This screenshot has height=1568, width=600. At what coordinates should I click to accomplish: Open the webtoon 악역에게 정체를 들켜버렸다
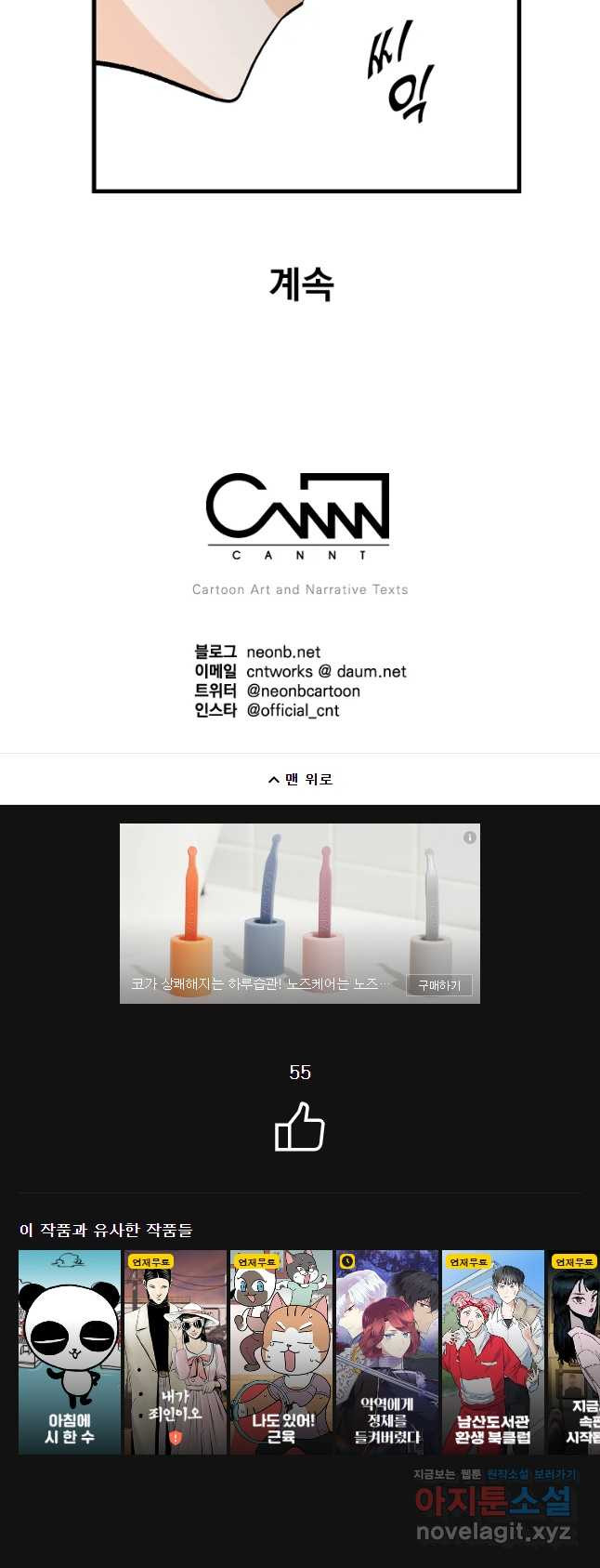pyautogui.click(x=387, y=1351)
